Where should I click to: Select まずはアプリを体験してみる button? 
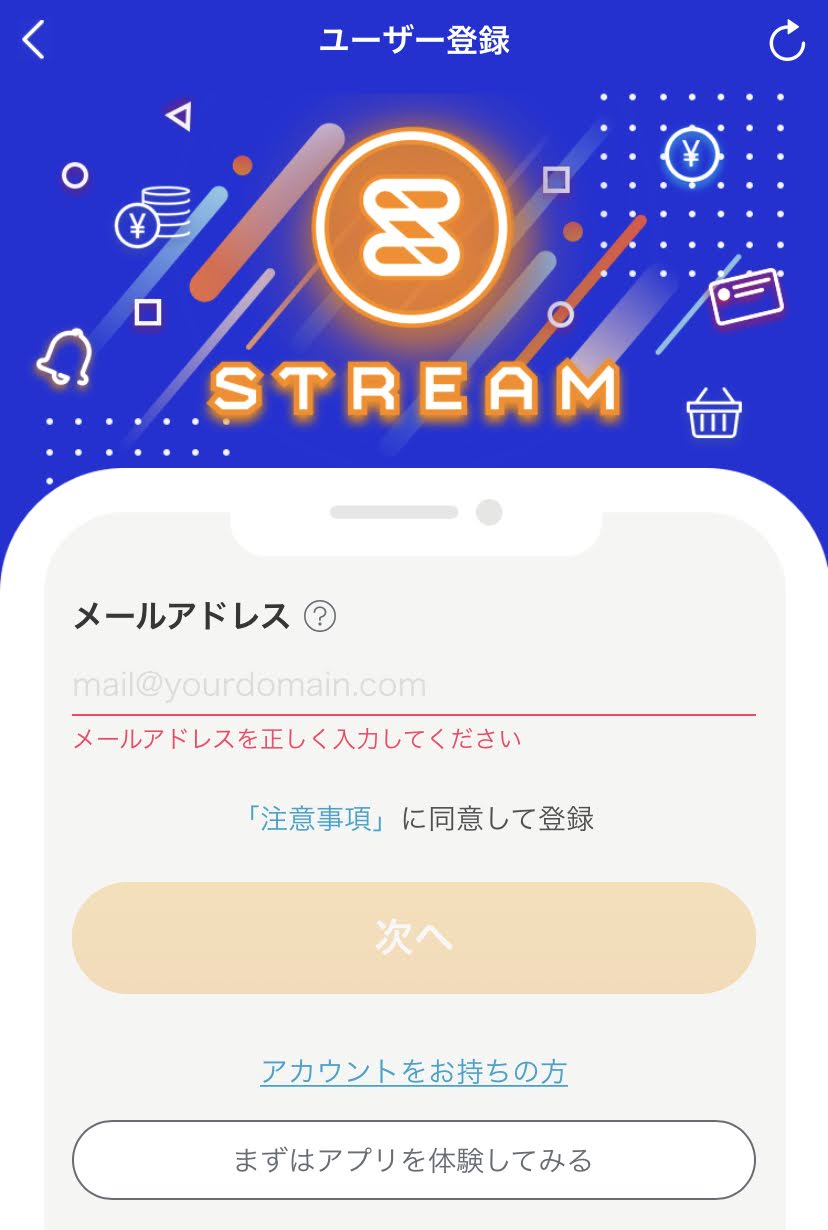[x=413, y=1160]
